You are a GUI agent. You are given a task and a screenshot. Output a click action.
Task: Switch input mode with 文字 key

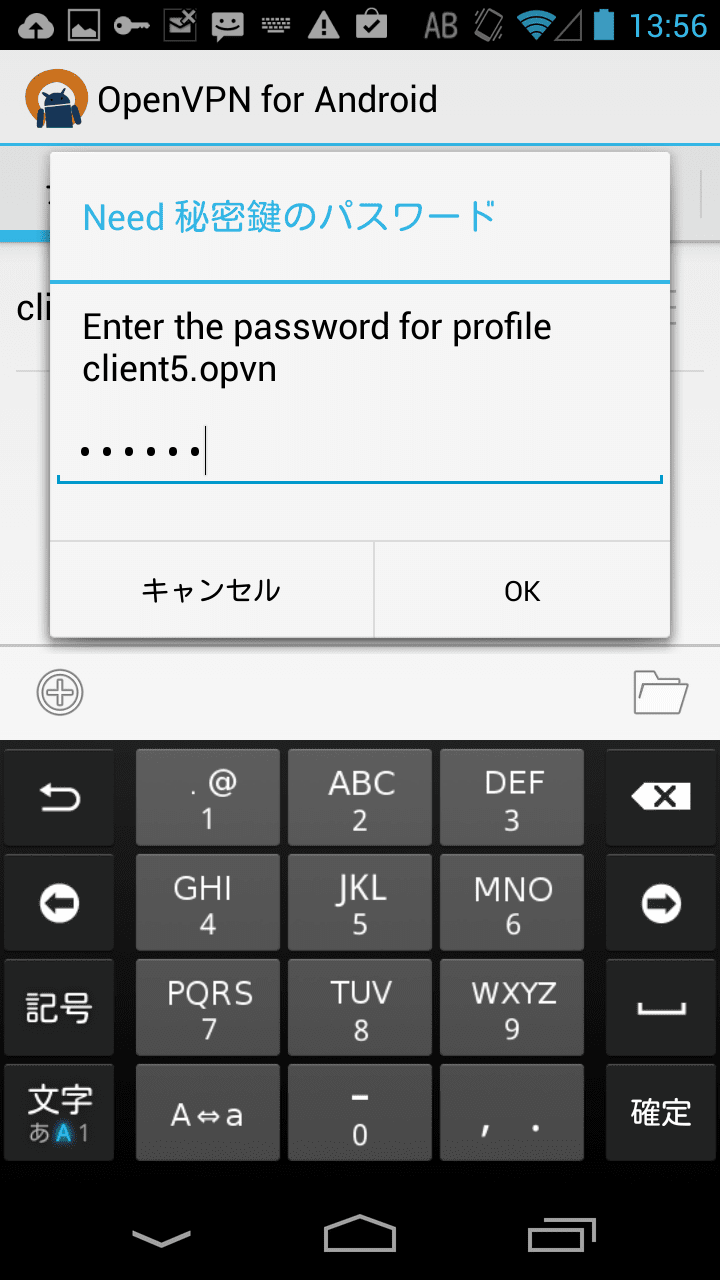click(60, 1112)
